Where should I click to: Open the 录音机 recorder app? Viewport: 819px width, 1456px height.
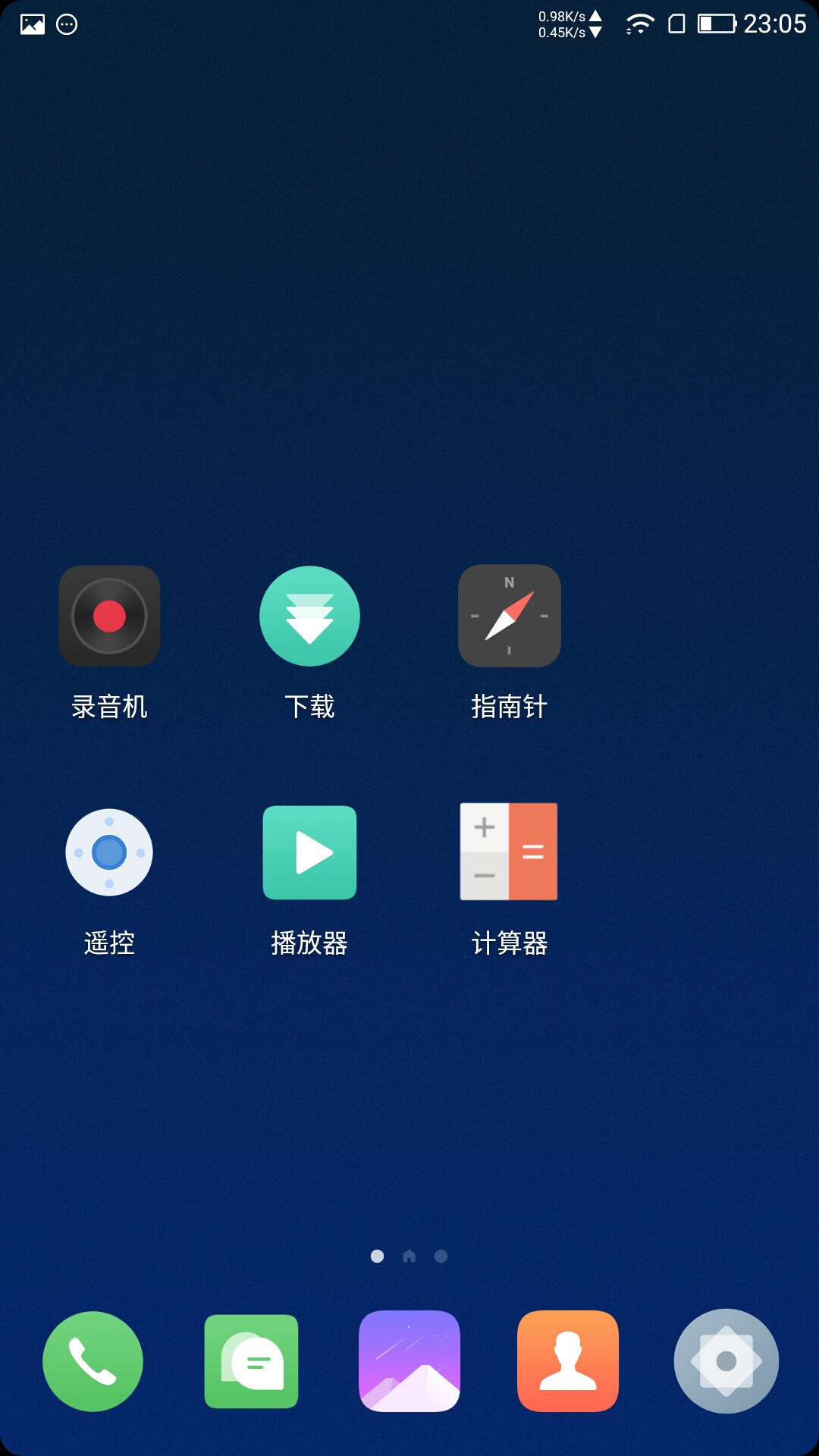pos(109,616)
